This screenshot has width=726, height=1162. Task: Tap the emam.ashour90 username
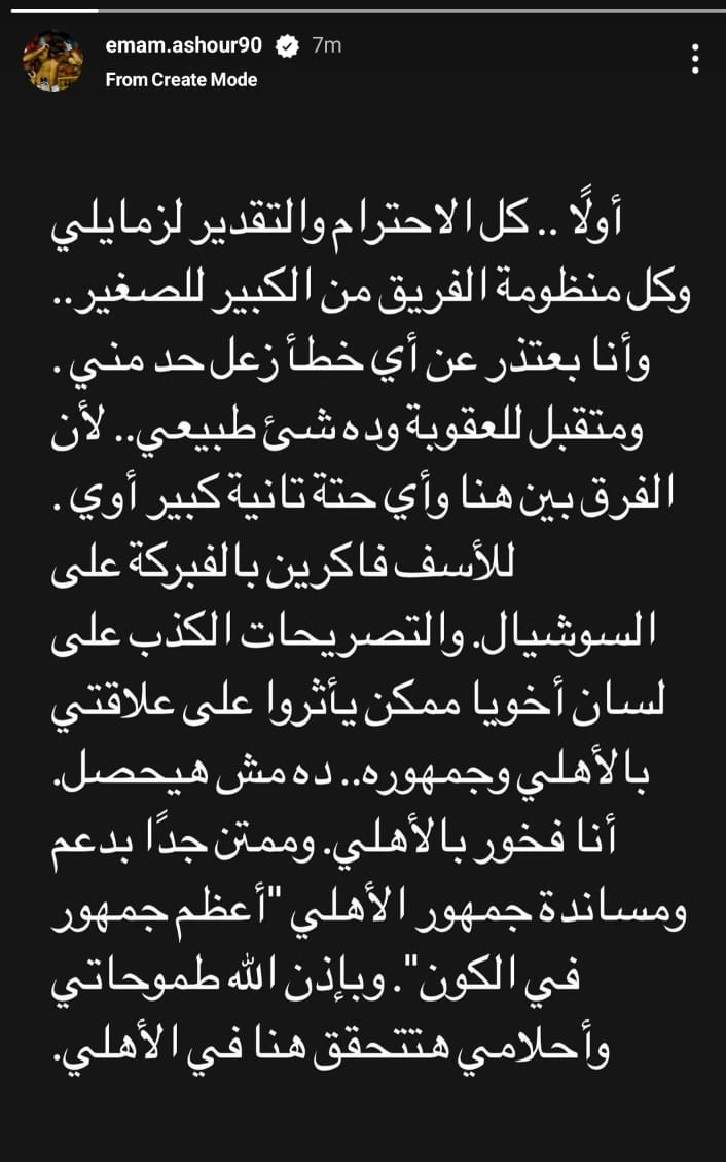[188, 46]
